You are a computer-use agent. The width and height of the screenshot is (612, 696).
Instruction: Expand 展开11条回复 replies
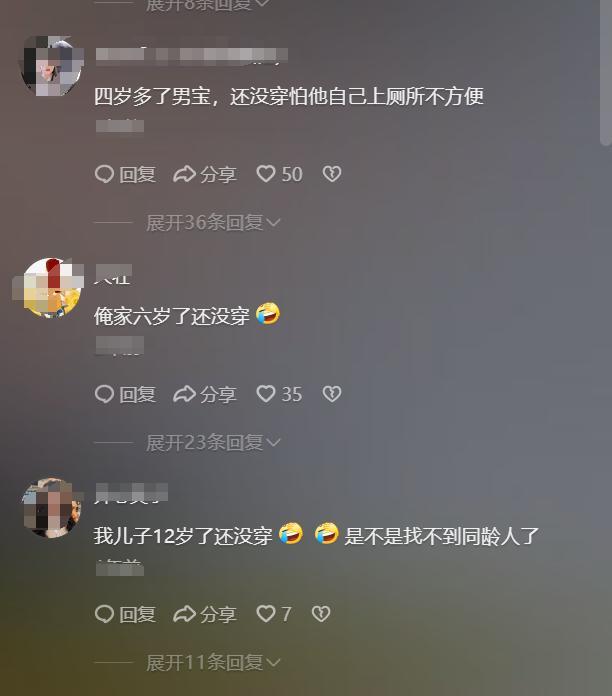pos(213,662)
